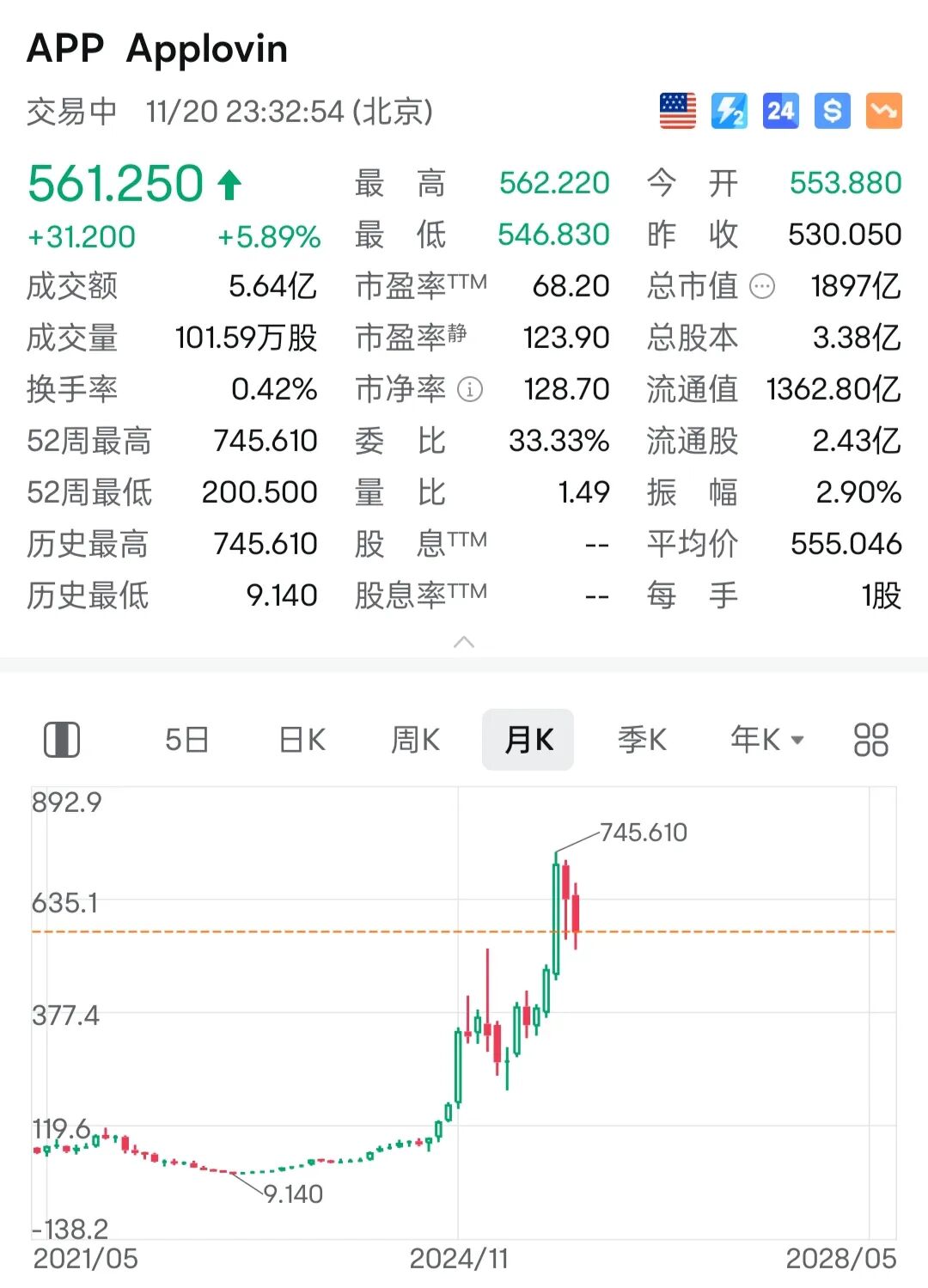The width and height of the screenshot is (928, 1288).
Task: Select the 季K chart view
Action: (x=641, y=739)
